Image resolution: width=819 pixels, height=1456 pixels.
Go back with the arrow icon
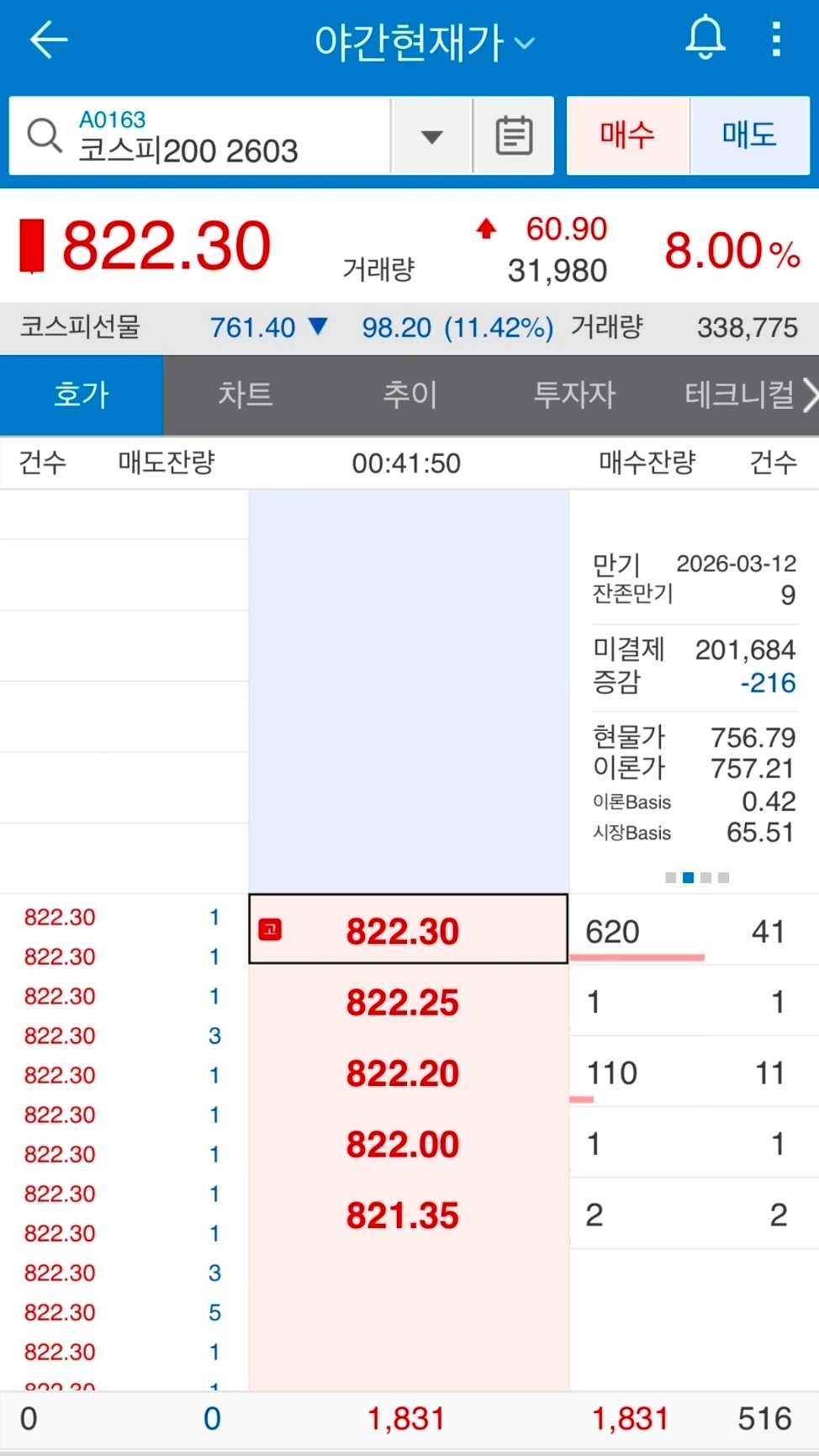48,40
